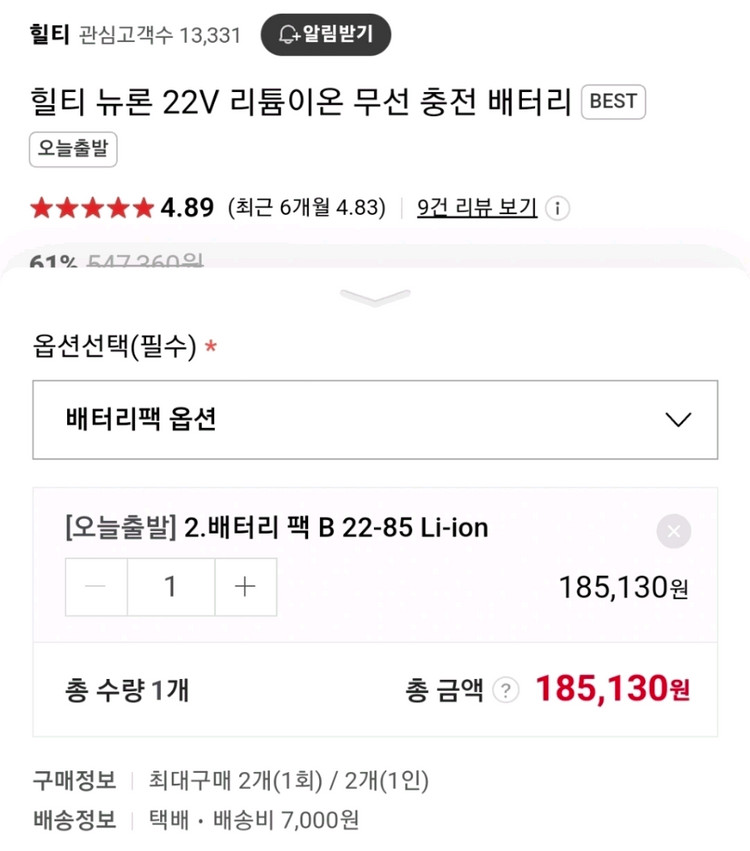Remove the B 22-85 option via X icon

pyautogui.click(x=673, y=532)
